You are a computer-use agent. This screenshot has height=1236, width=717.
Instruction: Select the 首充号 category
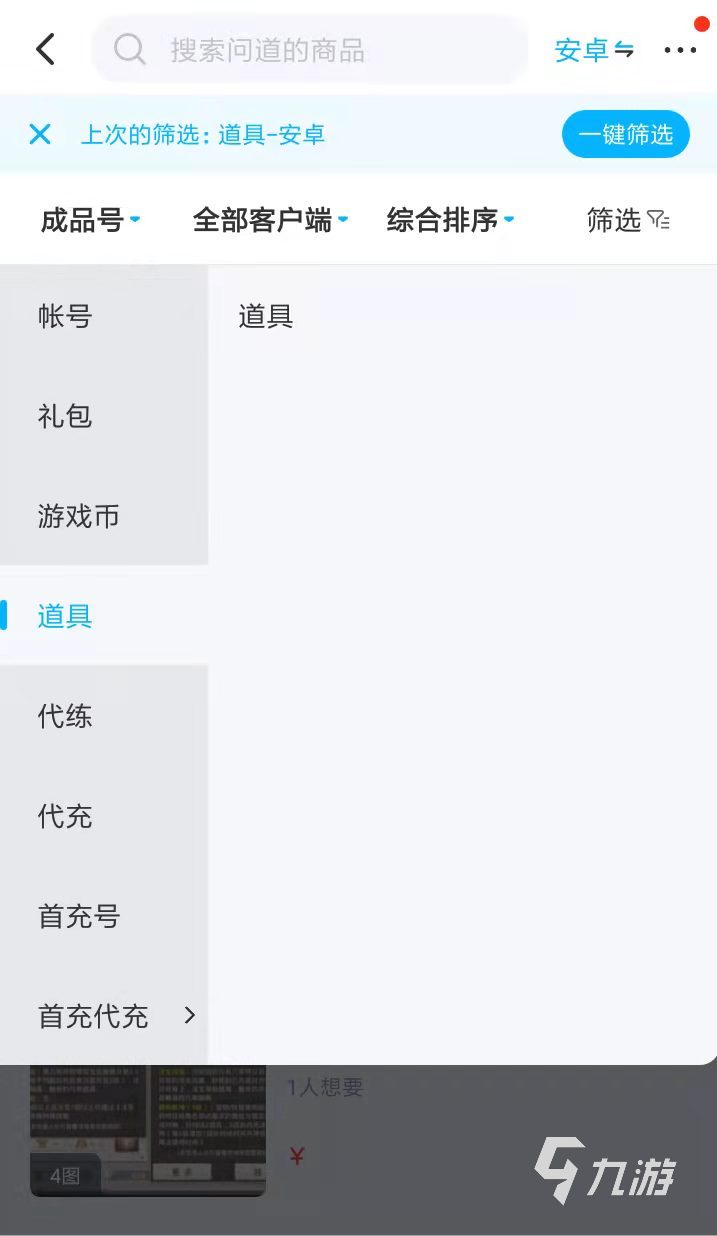[104, 916]
